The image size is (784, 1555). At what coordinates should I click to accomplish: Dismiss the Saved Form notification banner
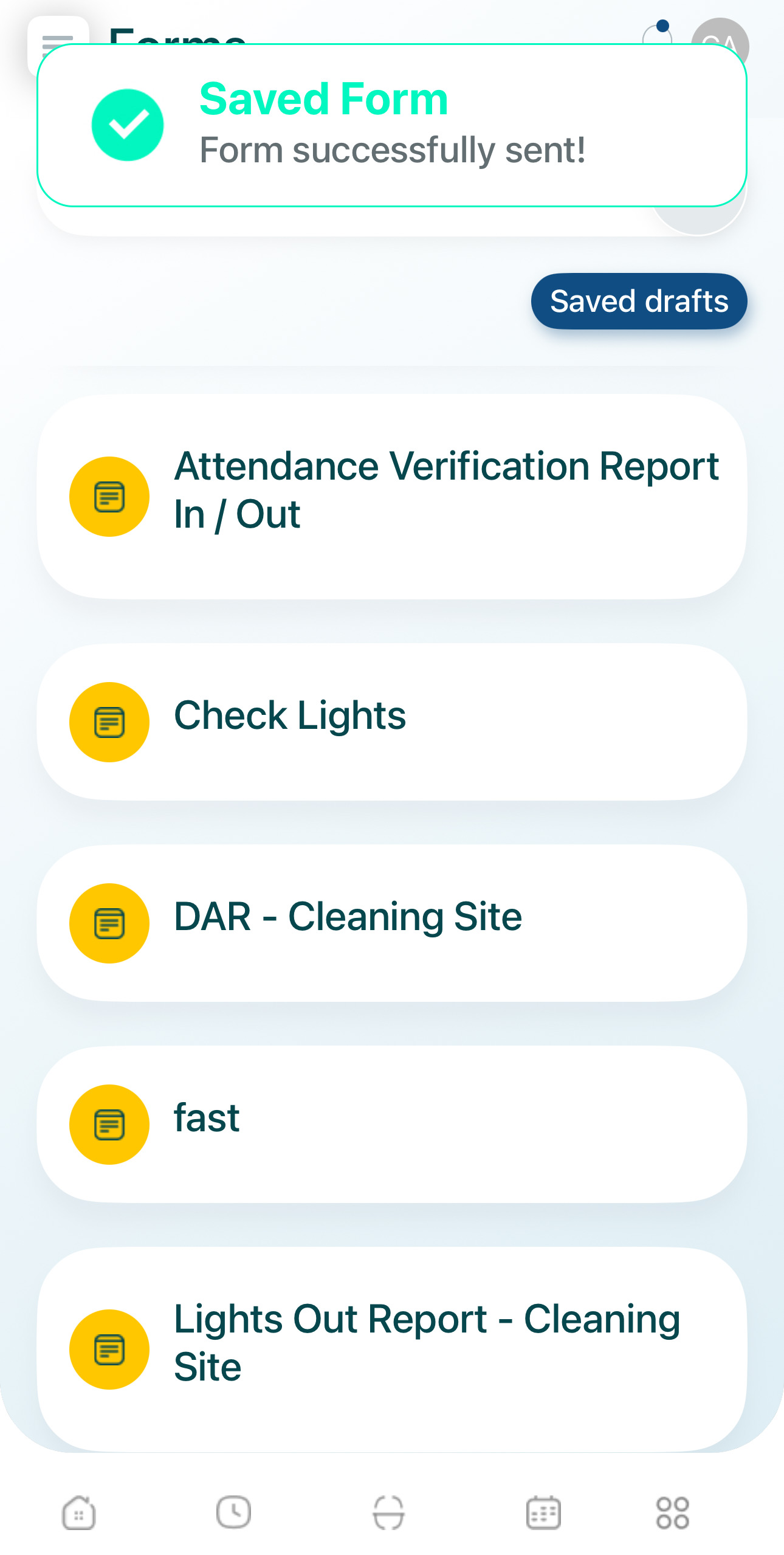(x=392, y=125)
